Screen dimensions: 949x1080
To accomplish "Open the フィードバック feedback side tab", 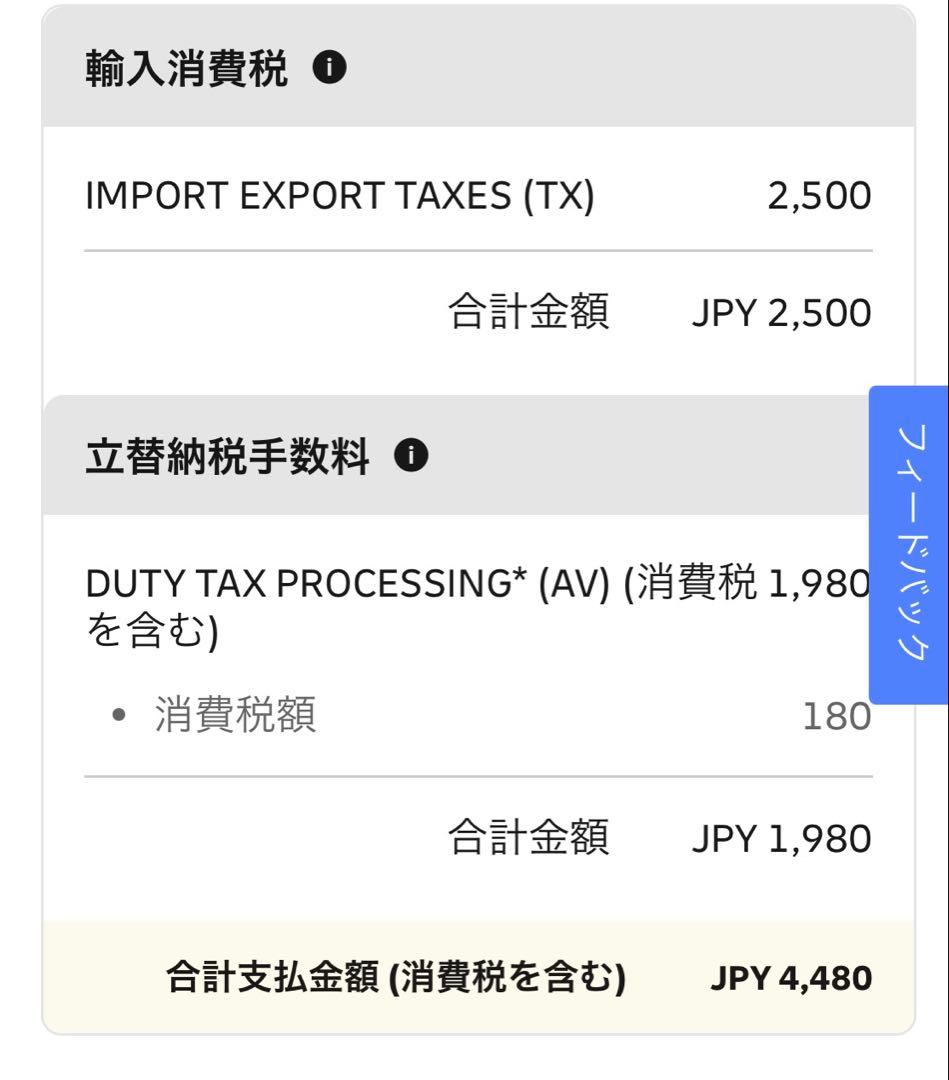I will [908, 545].
